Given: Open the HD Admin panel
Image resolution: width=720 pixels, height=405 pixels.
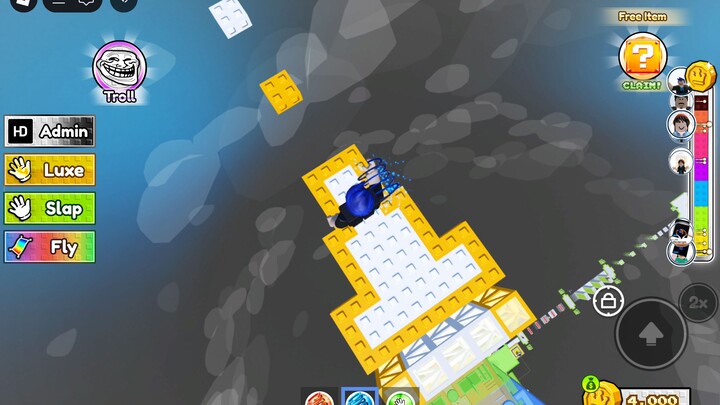Looking at the screenshot, I should 50,131.
